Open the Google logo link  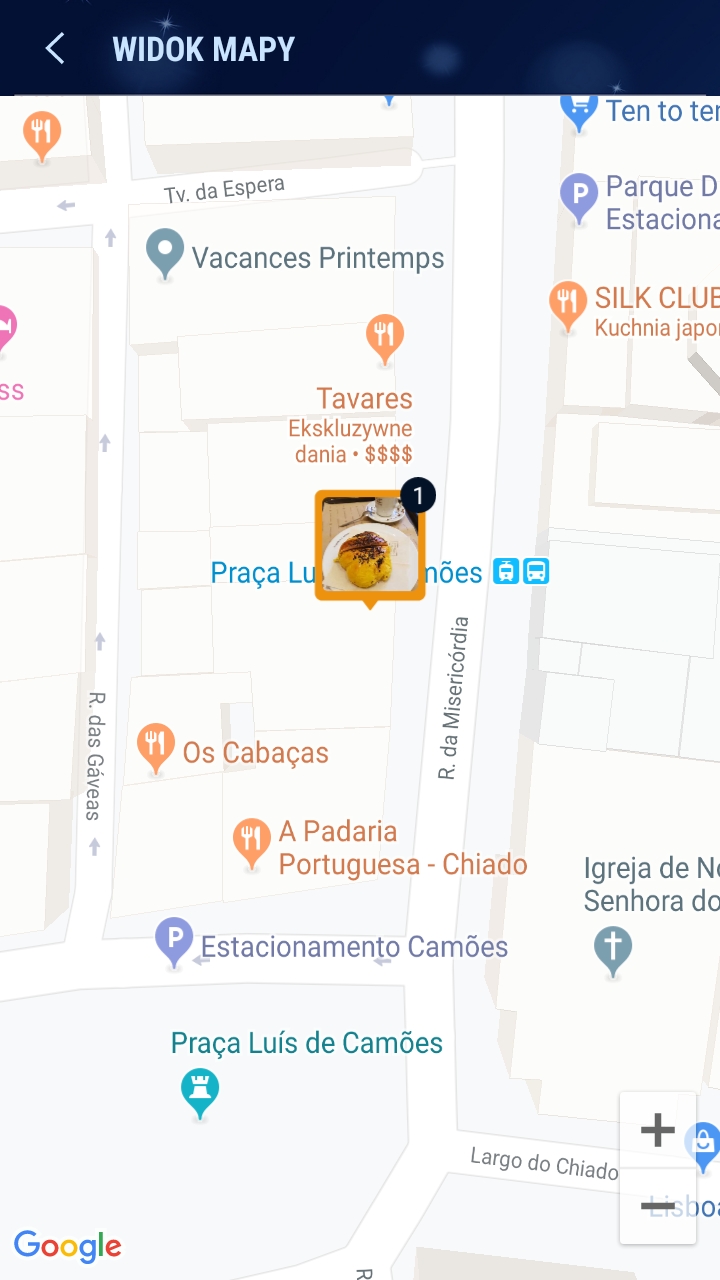(x=68, y=1246)
